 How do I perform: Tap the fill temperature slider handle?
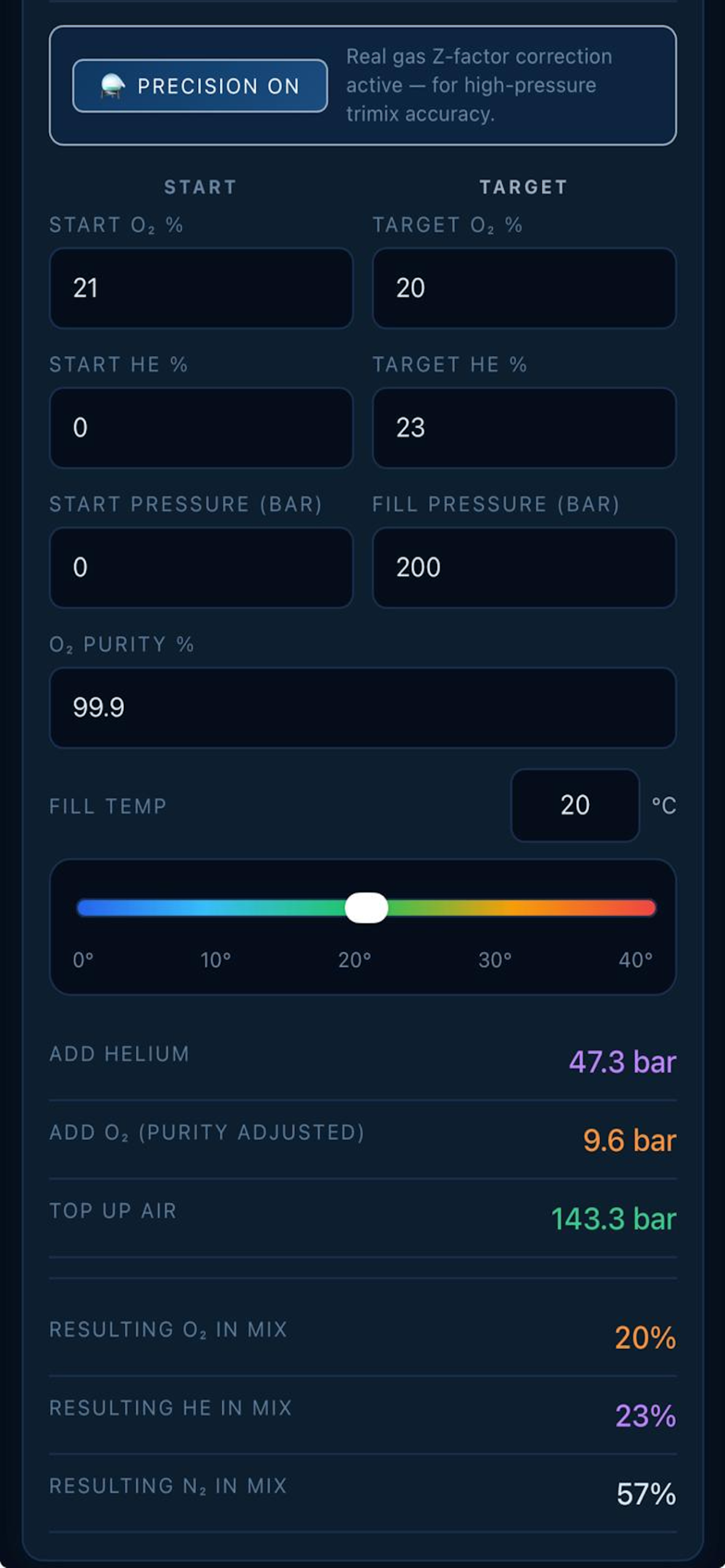pos(366,907)
